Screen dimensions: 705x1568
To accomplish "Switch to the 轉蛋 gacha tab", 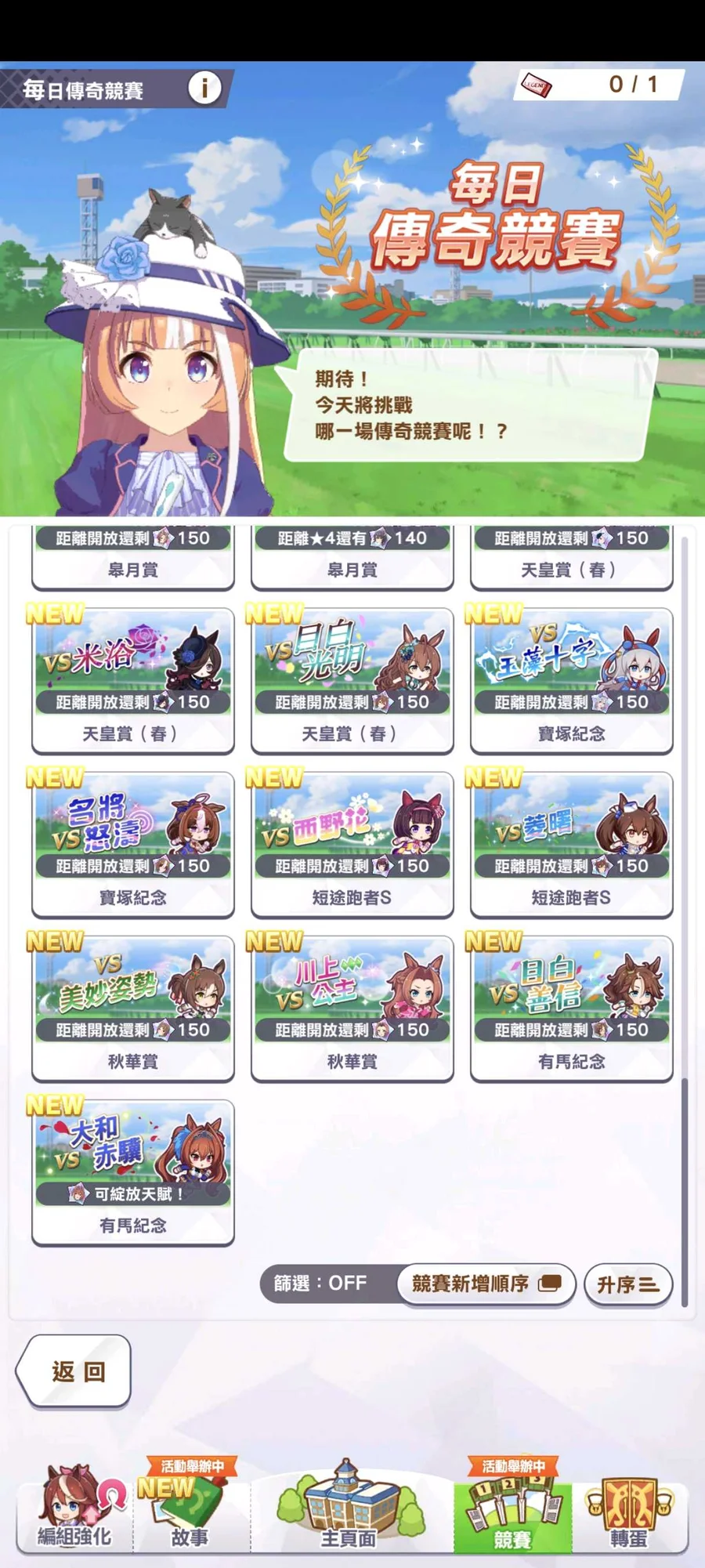I will pyautogui.click(x=629, y=1508).
